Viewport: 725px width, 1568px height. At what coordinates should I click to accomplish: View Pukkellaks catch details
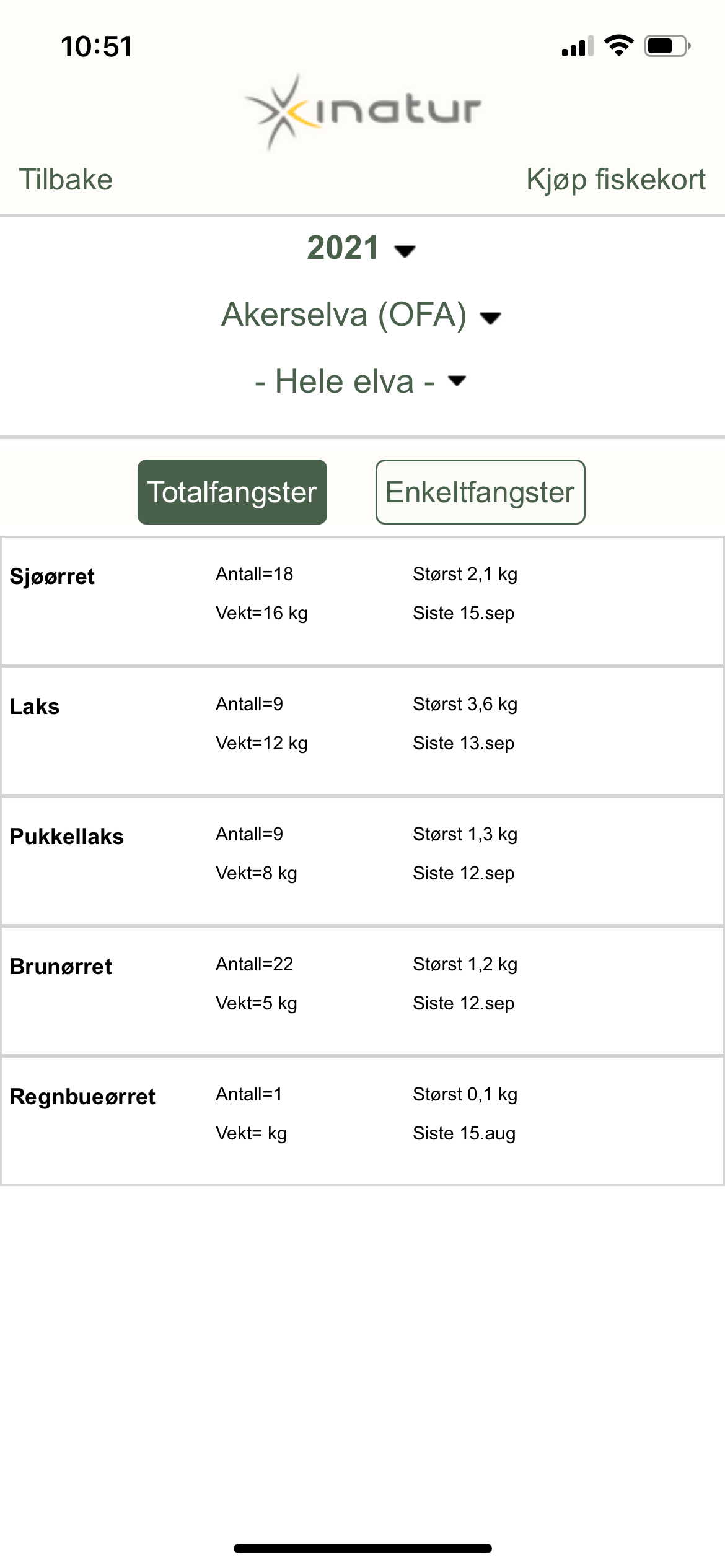point(362,861)
